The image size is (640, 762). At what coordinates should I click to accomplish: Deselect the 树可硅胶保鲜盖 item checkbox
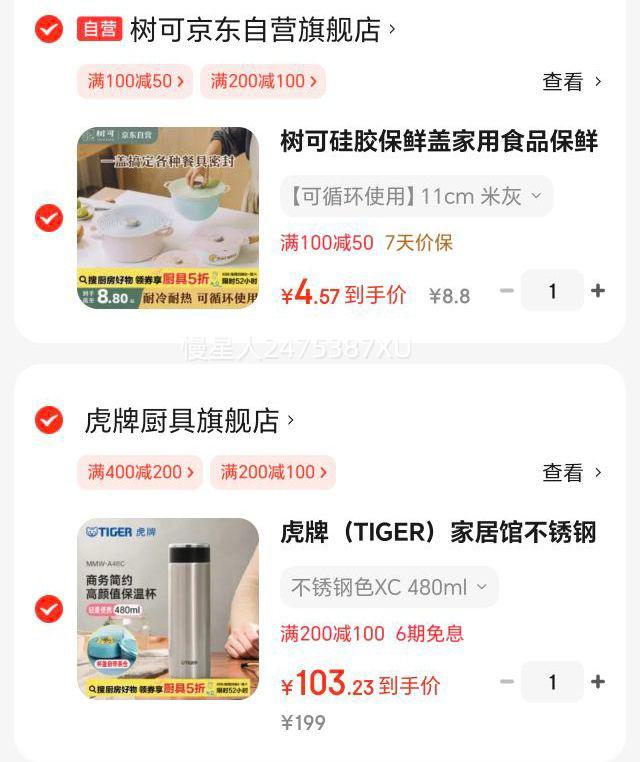[49, 218]
